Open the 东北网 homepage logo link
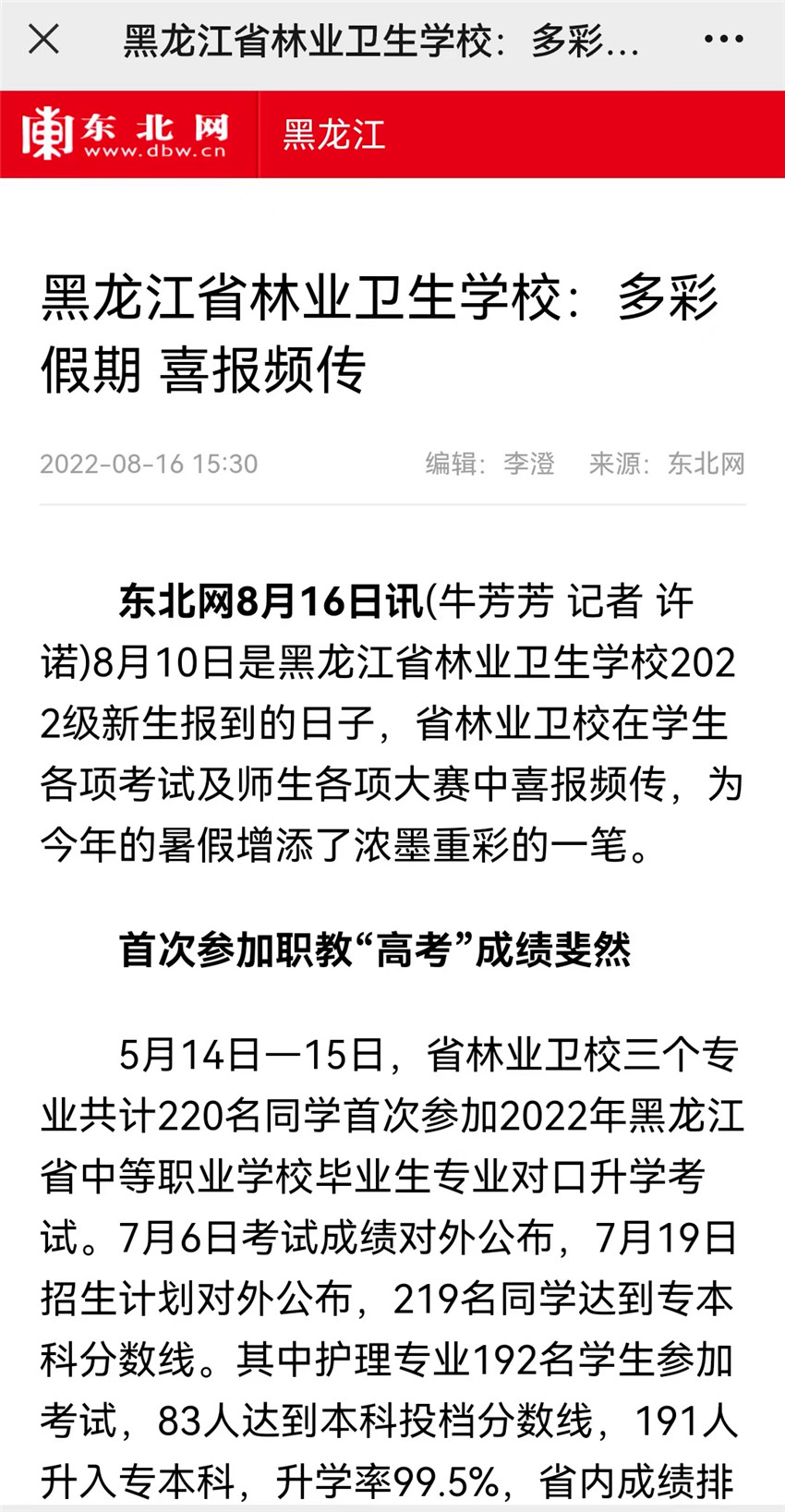Image resolution: width=785 pixels, height=1512 pixels. (126, 134)
